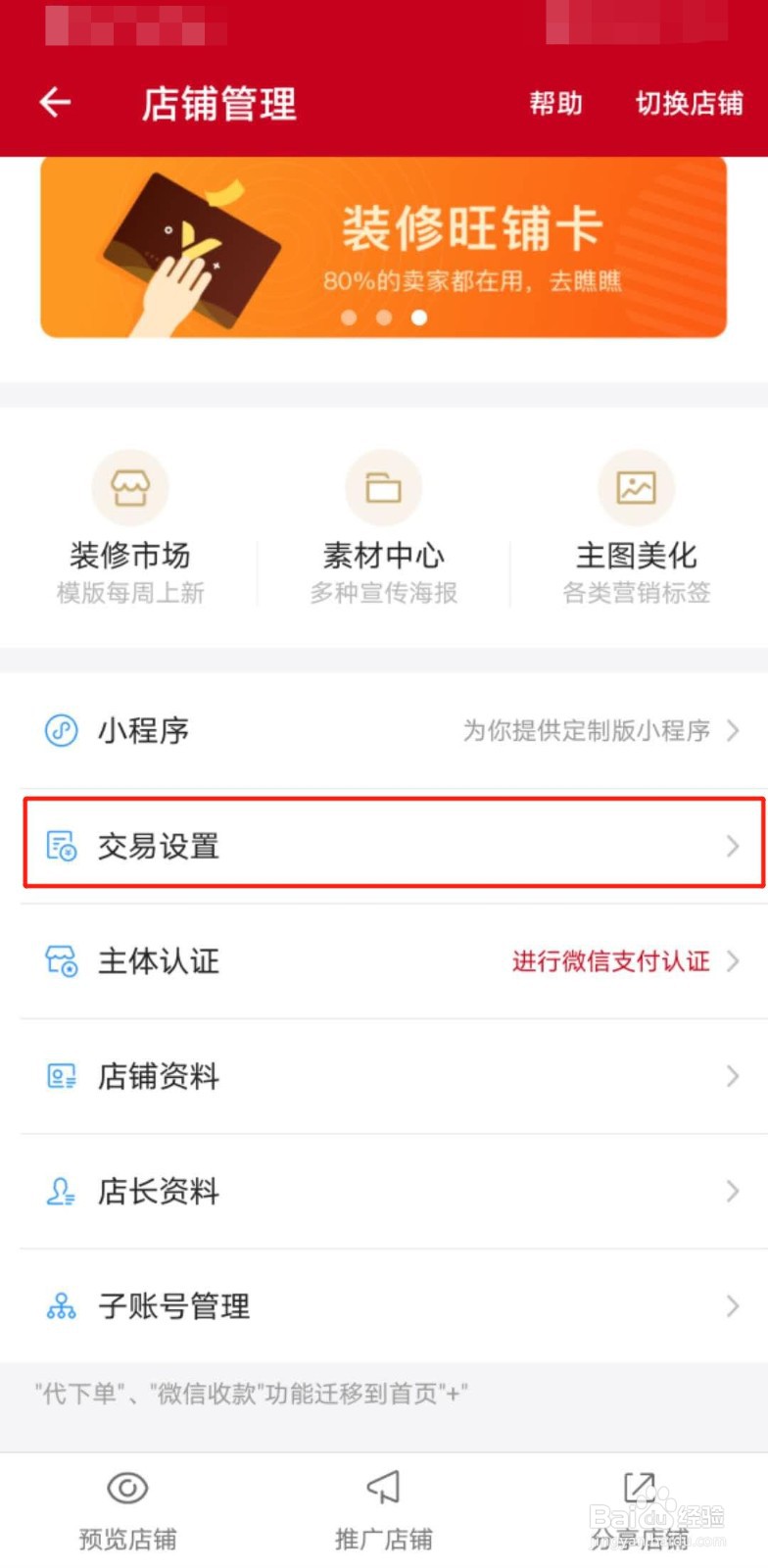Viewport: 768px width, 1568px height.
Task: Open the 素材中心 material center icon
Action: pos(383,487)
